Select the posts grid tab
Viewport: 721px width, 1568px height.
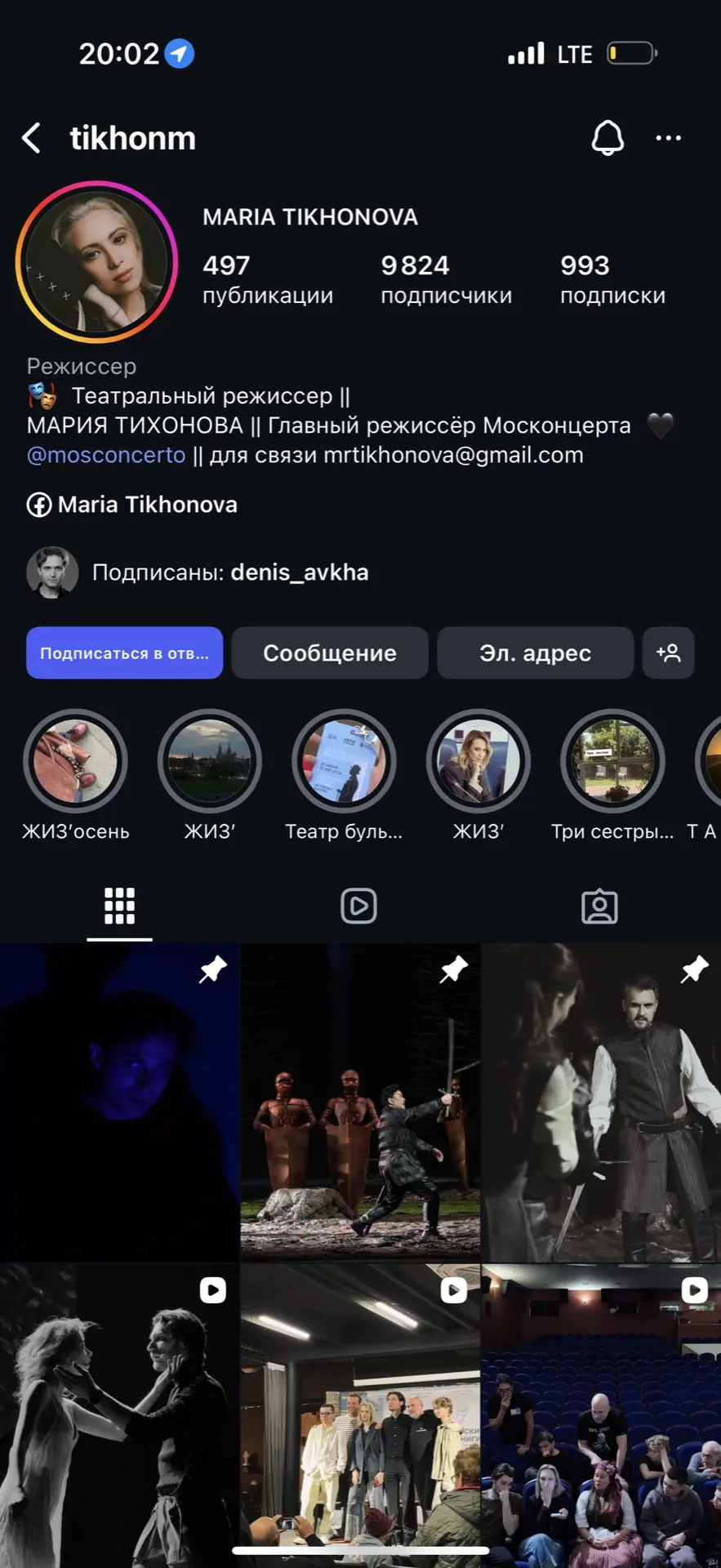pos(119,906)
